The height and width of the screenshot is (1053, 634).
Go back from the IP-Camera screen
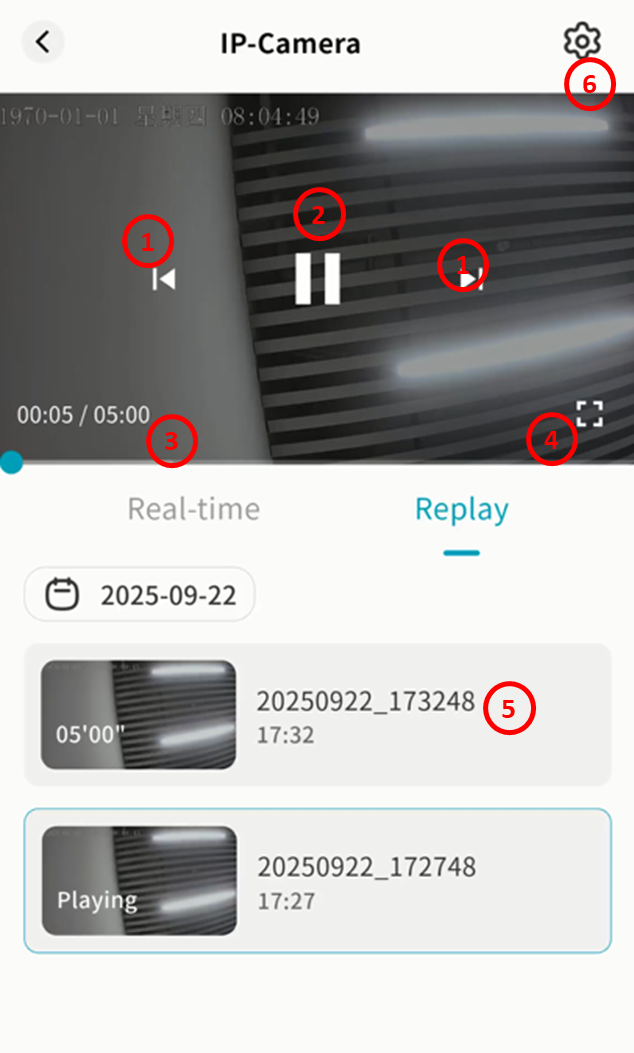coord(42,42)
